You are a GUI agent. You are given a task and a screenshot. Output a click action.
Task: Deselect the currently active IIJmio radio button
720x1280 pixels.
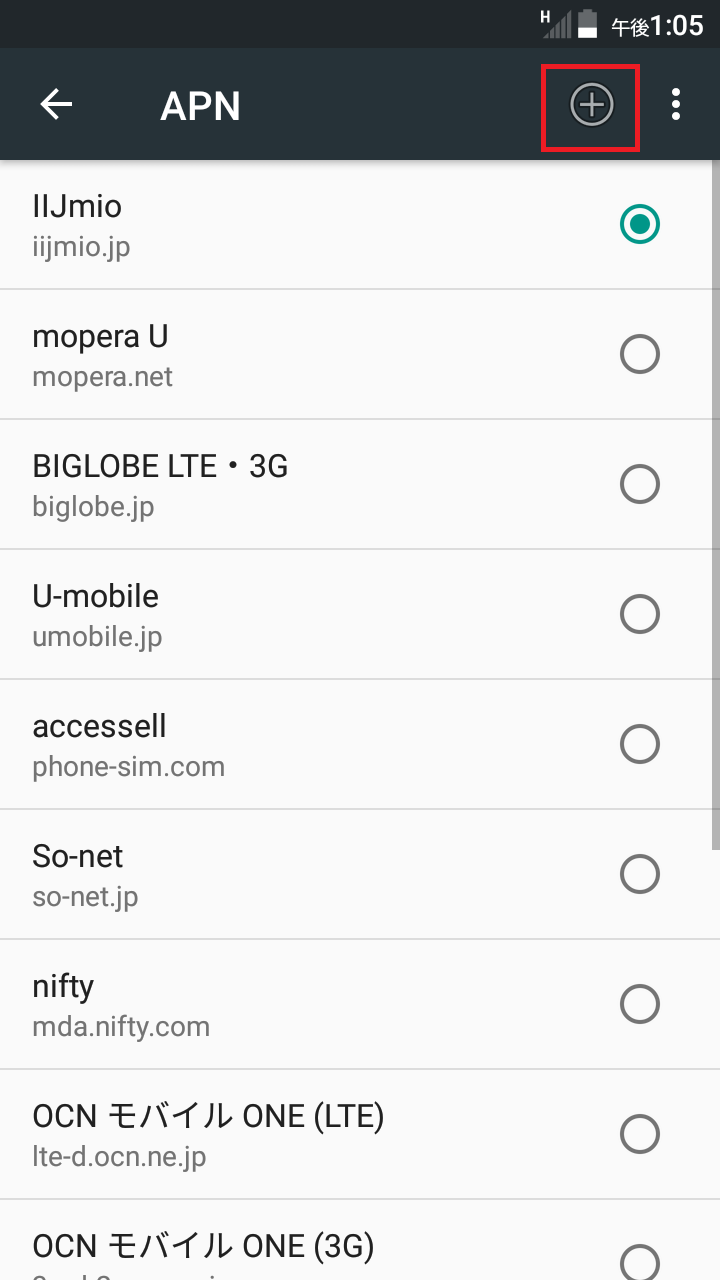[x=640, y=224]
